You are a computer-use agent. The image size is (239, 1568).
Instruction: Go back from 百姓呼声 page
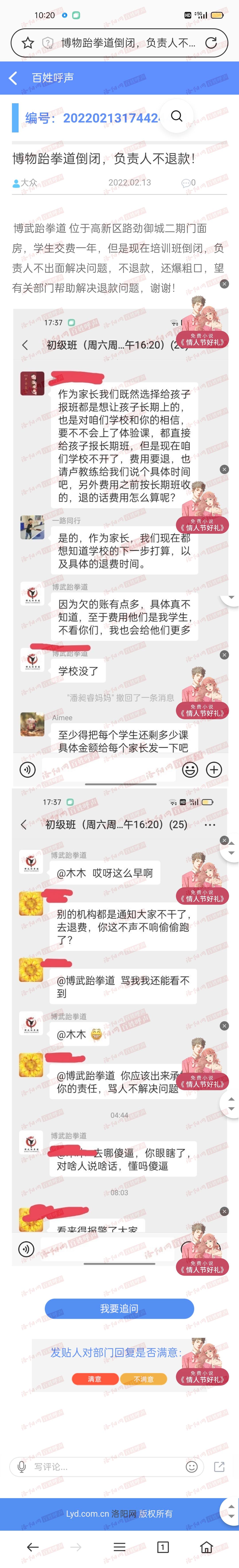tap(13, 78)
